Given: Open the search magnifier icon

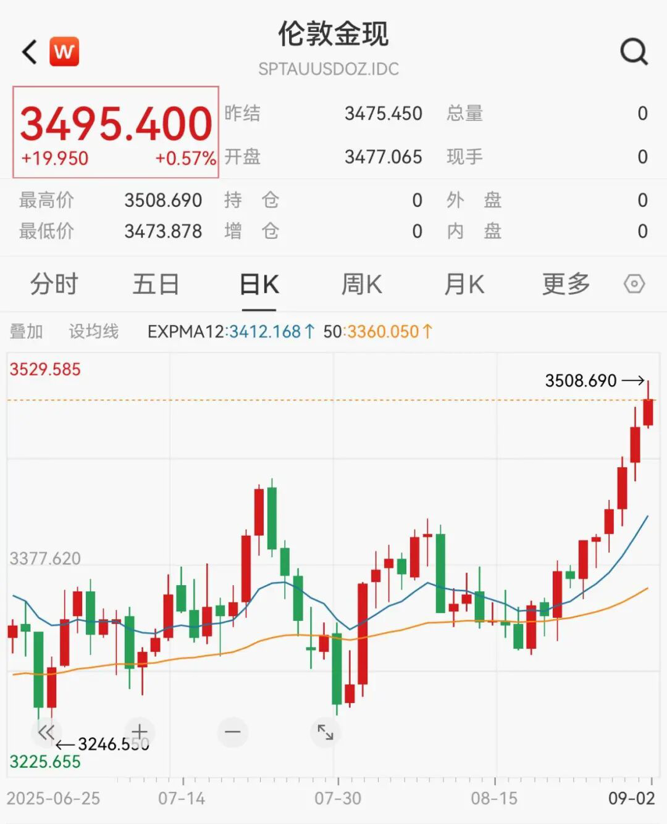Looking at the screenshot, I should point(634,52).
